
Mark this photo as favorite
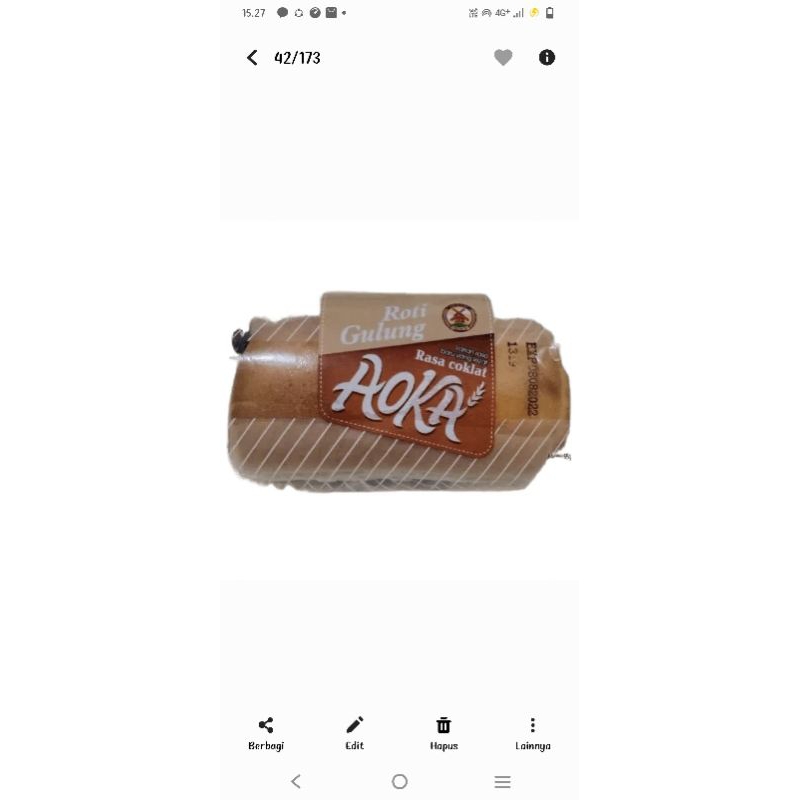point(503,58)
